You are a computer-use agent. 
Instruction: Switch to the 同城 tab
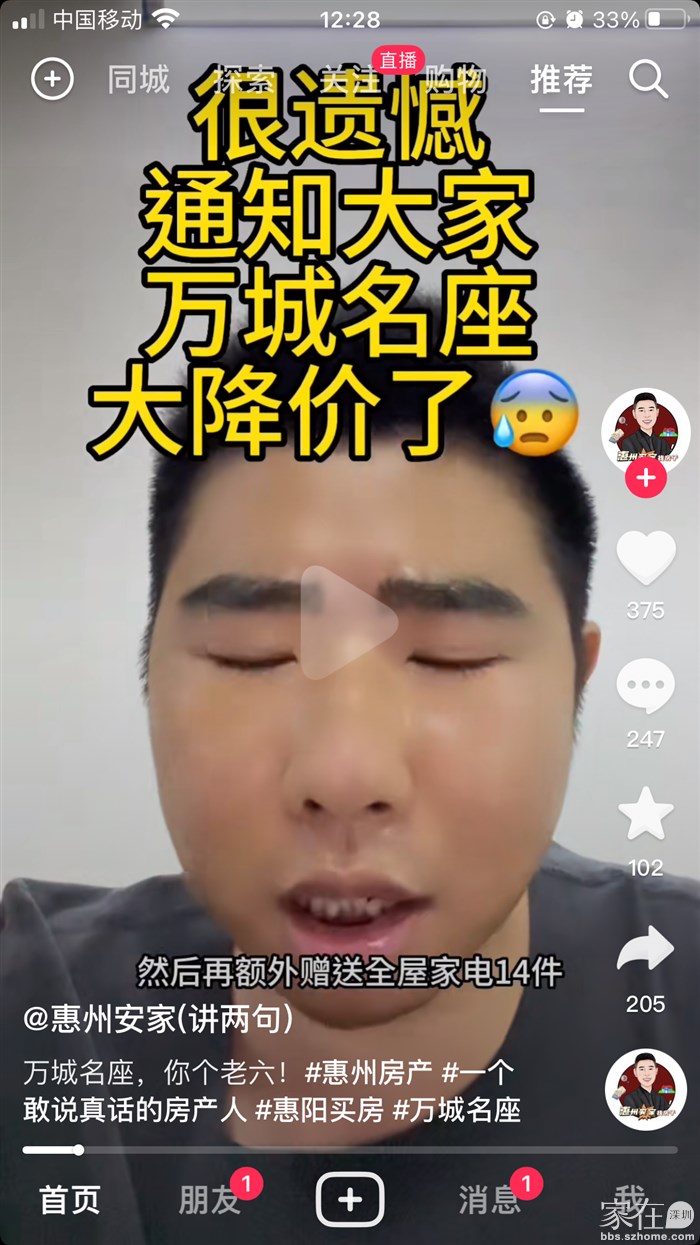coord(138,79)
